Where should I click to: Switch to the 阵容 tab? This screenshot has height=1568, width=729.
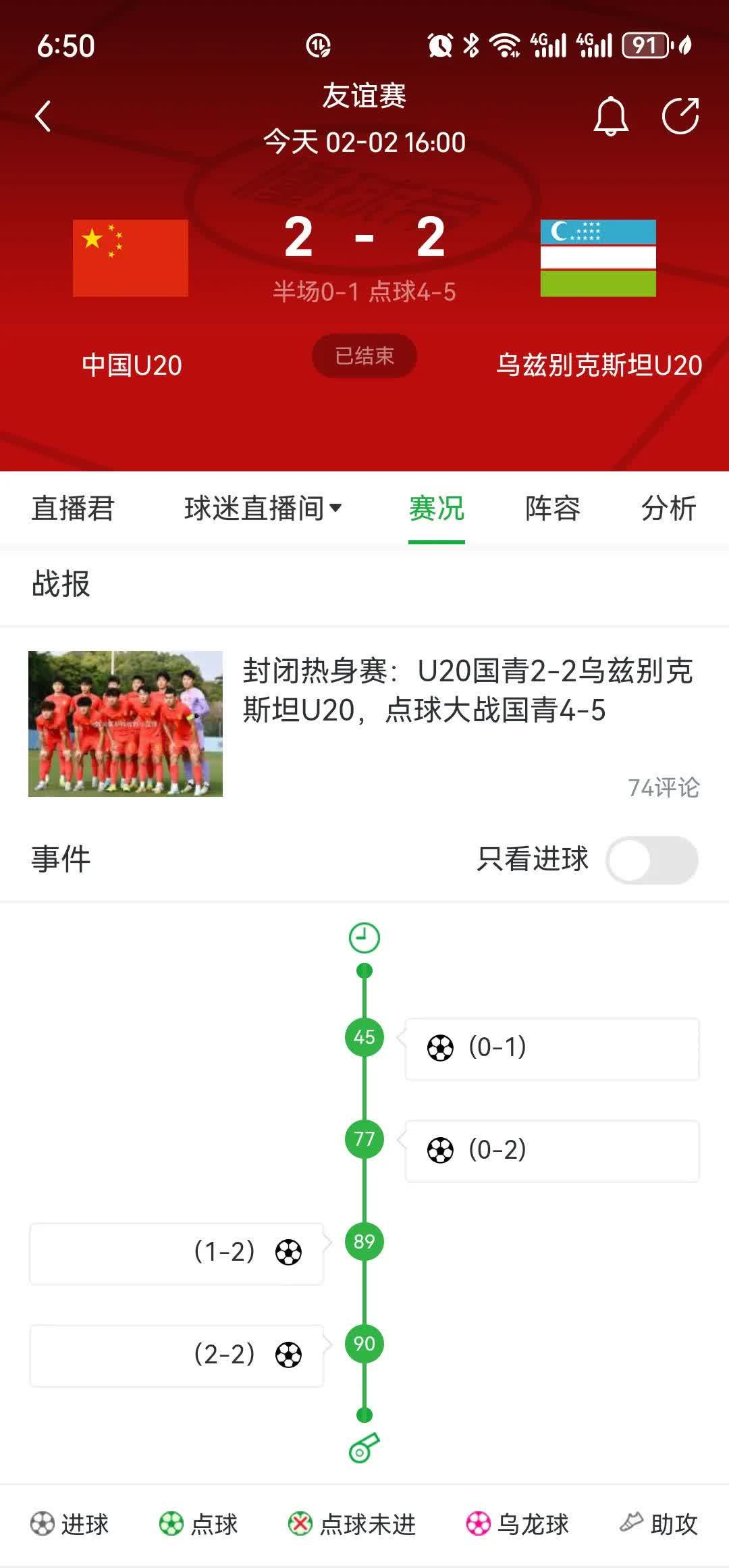click(x=551, y=510)
